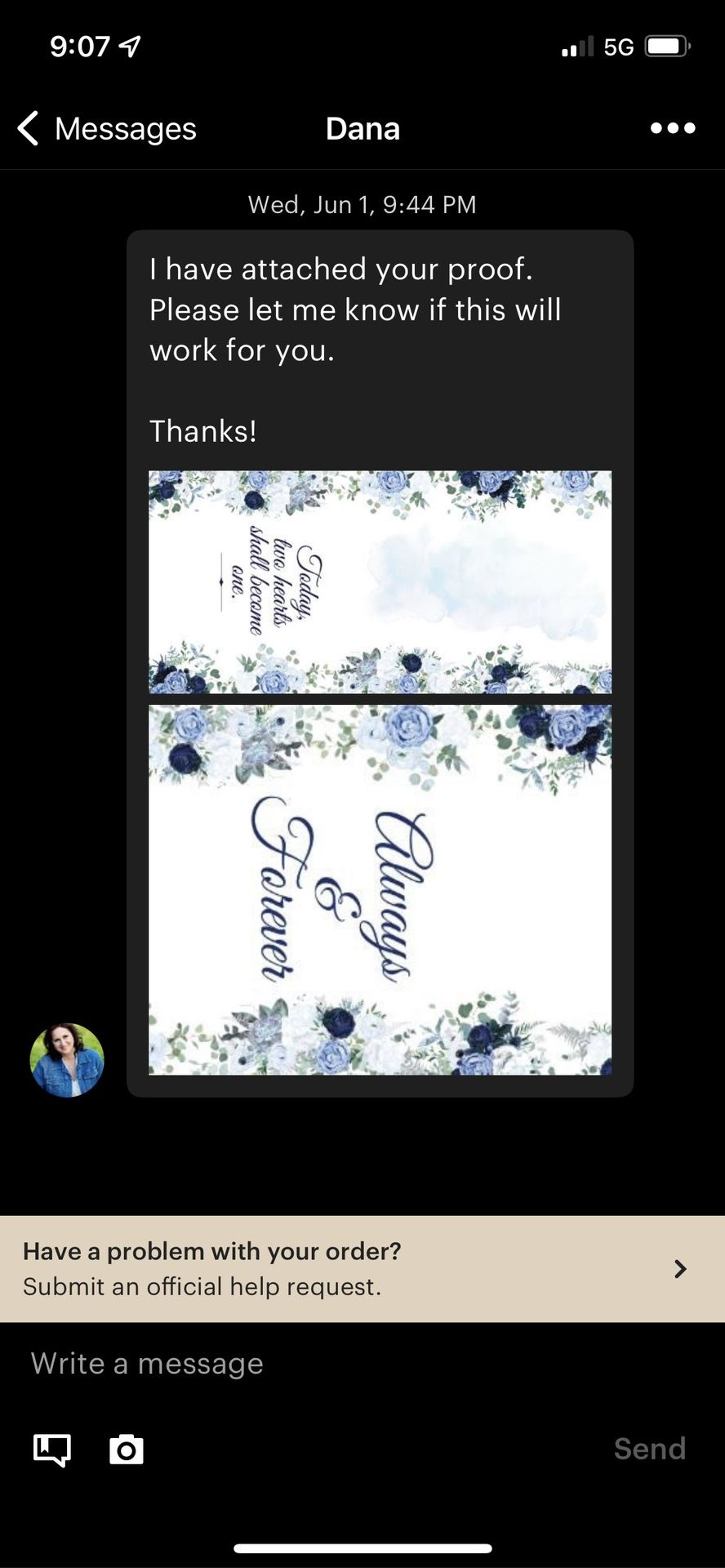Submit an official help request
725x1568 pixels.
coord(362,1268)
